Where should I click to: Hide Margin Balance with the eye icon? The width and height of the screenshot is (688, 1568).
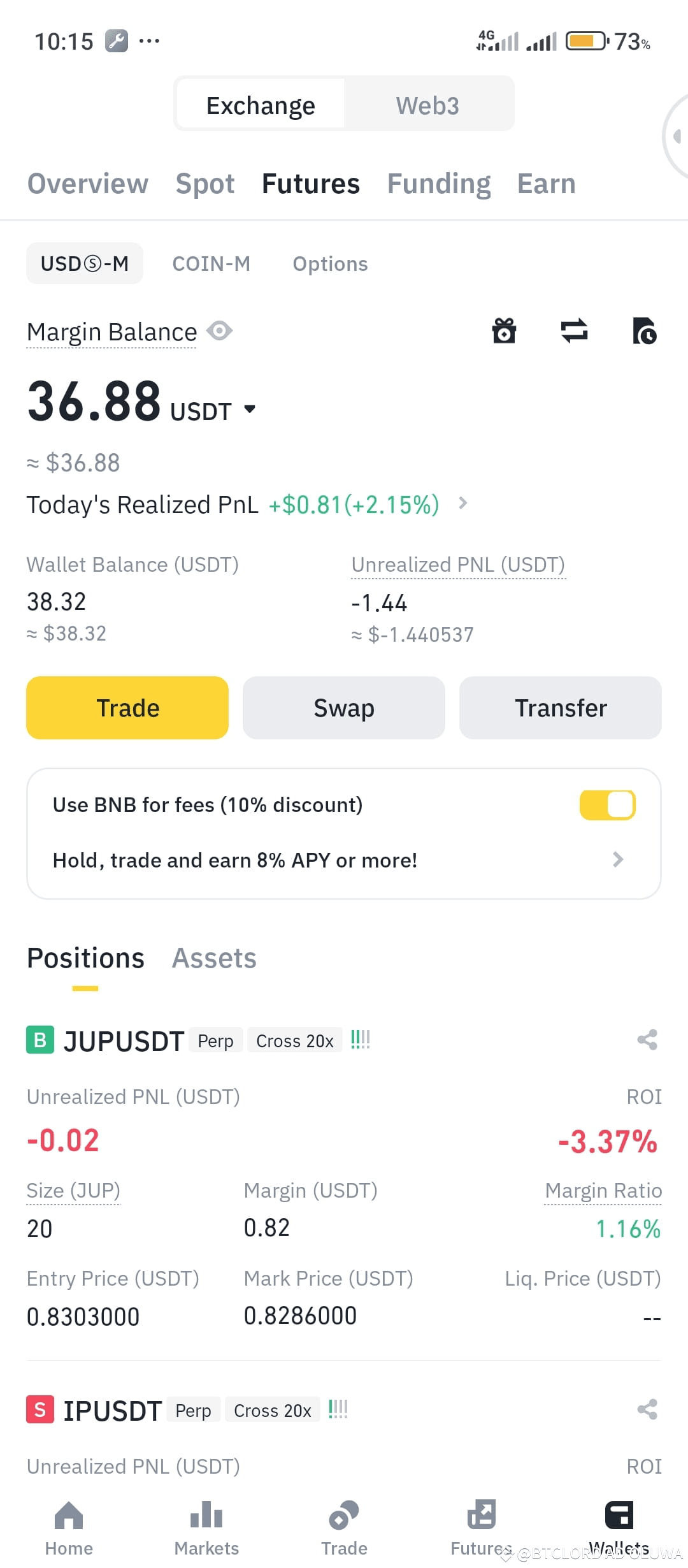click(219, 331)
